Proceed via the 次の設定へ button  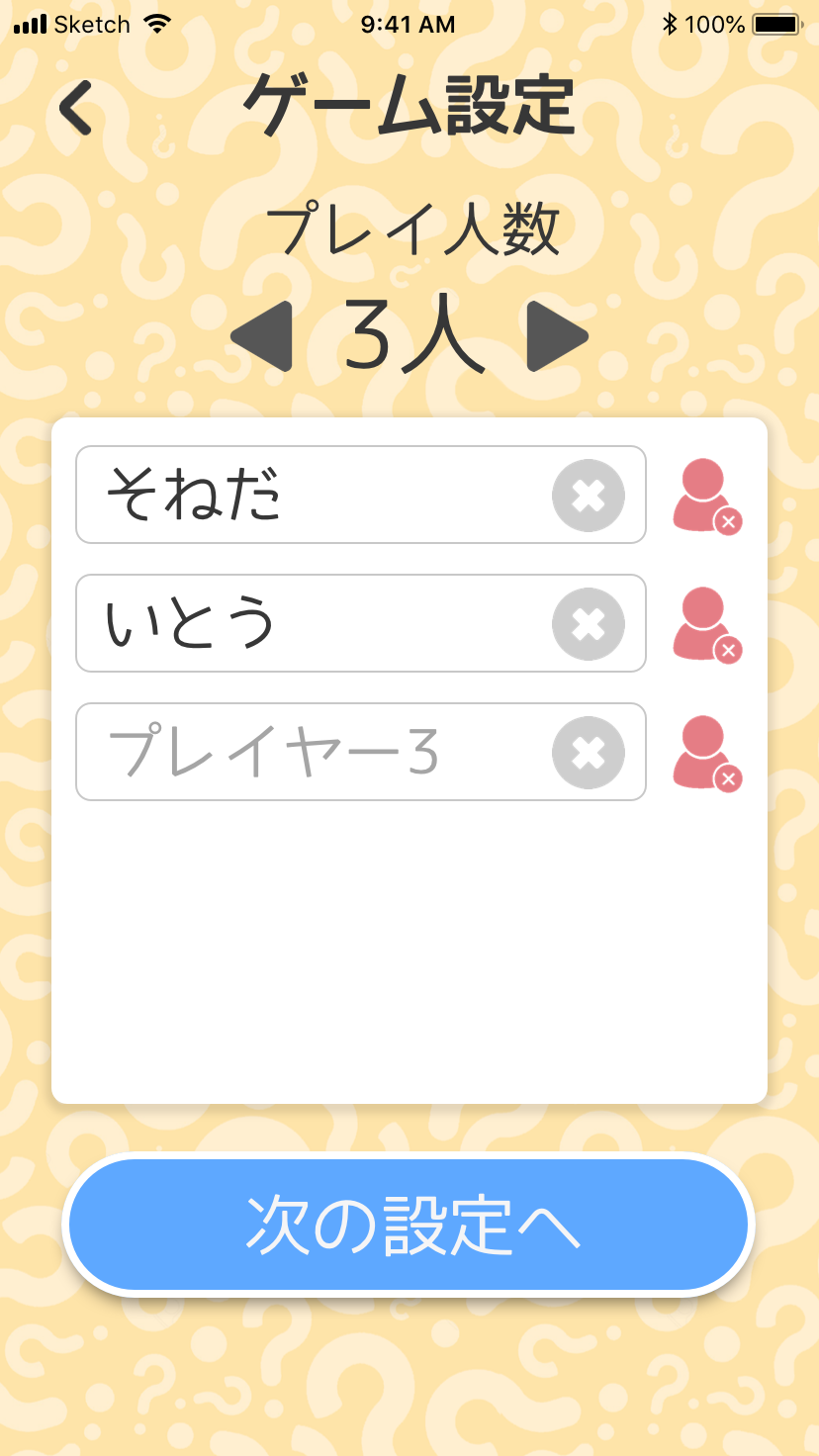click(x=409, y=1225)
